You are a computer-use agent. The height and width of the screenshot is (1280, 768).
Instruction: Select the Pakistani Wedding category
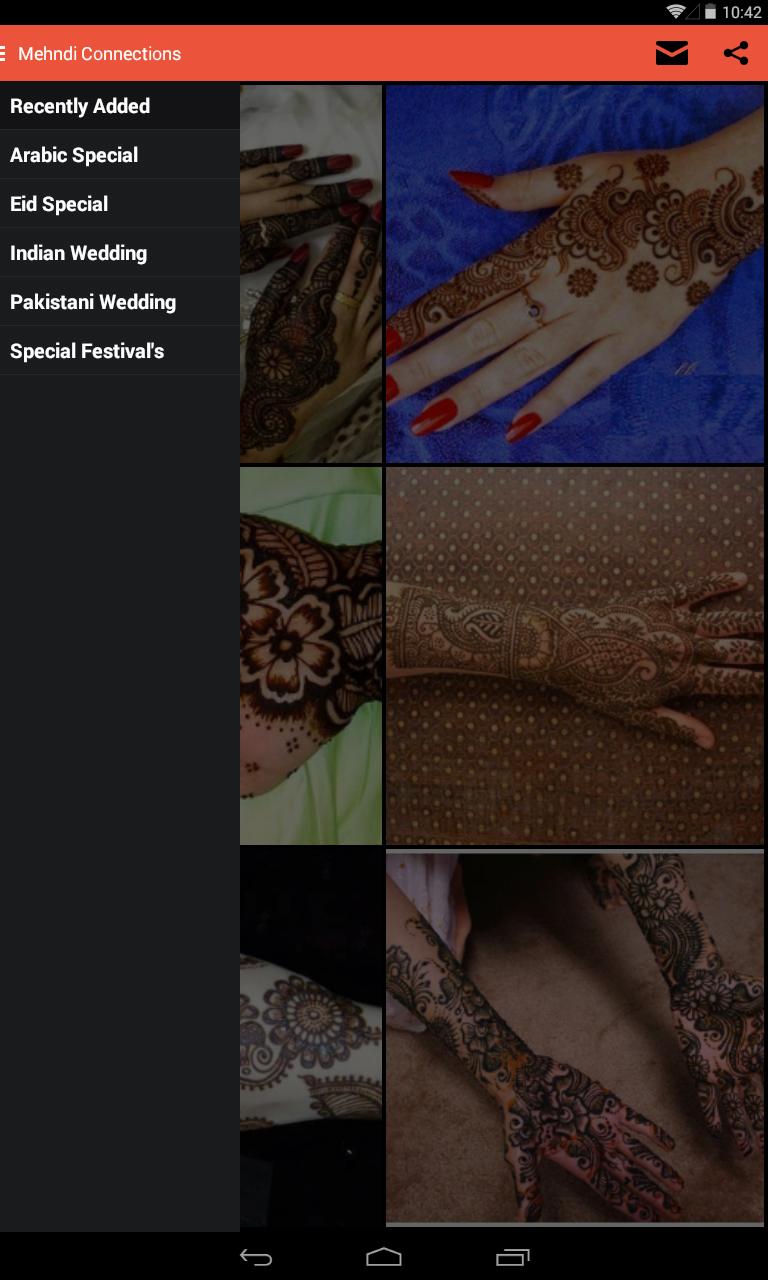(92, 301)
